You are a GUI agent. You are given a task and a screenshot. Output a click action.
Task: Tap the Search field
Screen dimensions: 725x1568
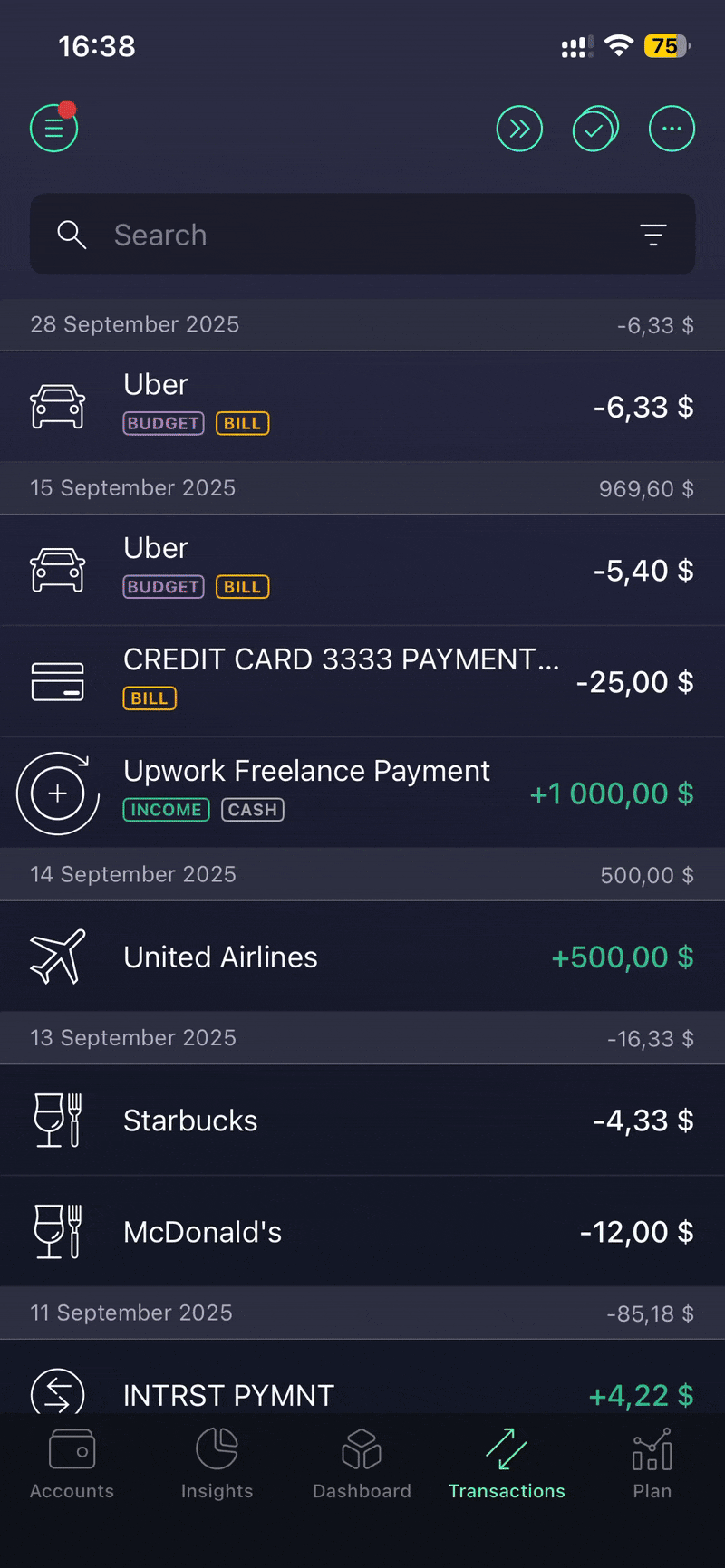(x=344, y=235)
